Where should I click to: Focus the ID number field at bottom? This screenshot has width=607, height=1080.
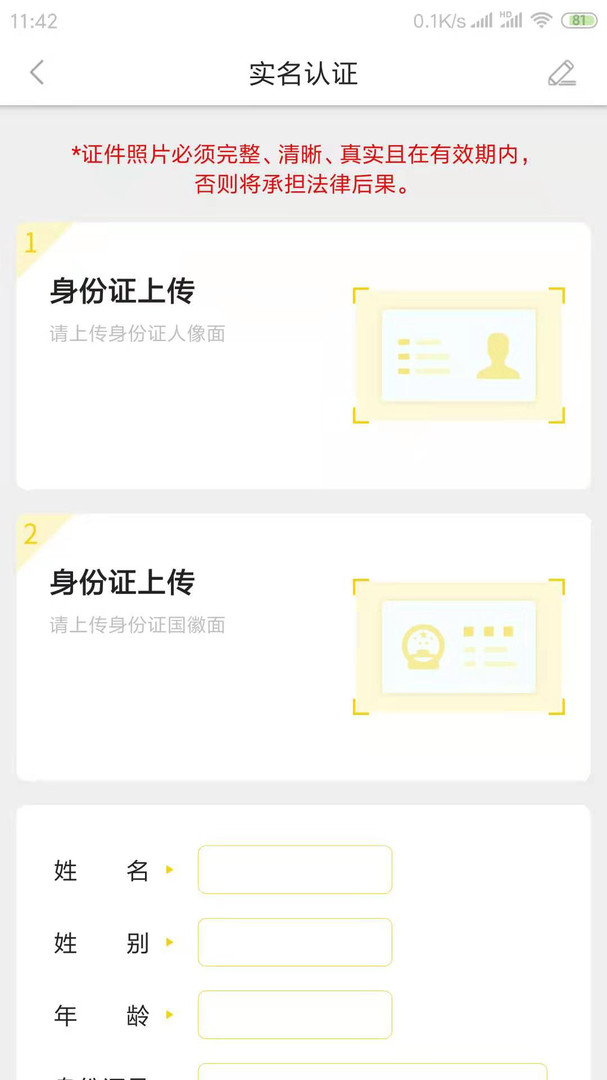point(373,1072)
